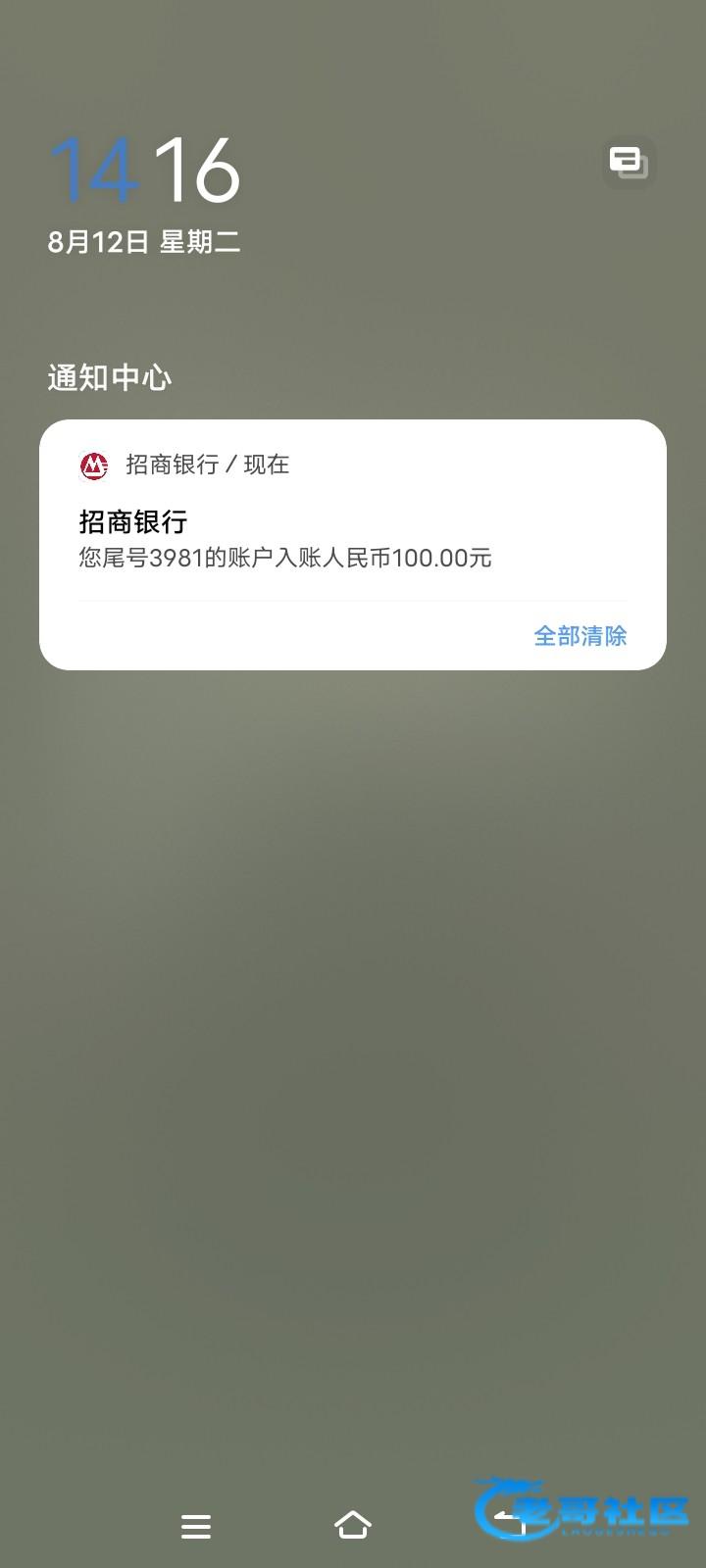Open the 招商银行 incoming transfer notification

(x=284, y=540)
